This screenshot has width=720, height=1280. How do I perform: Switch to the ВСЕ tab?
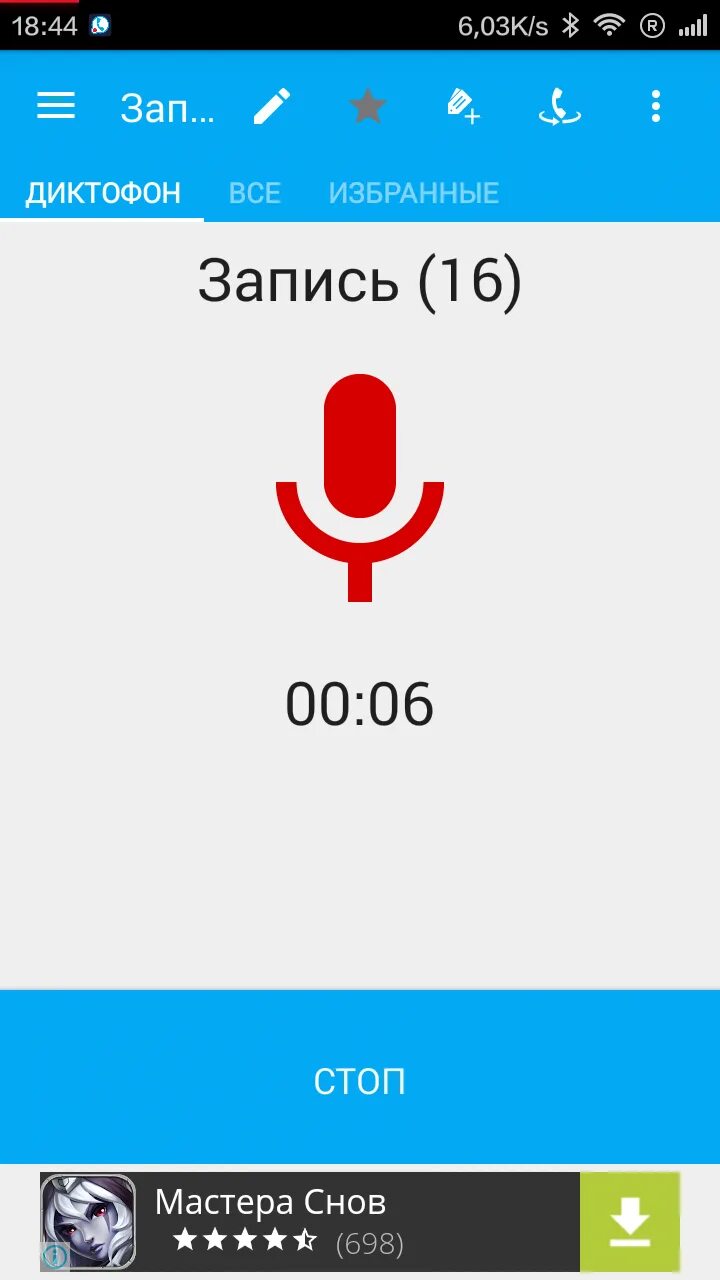tap(254, 192)
